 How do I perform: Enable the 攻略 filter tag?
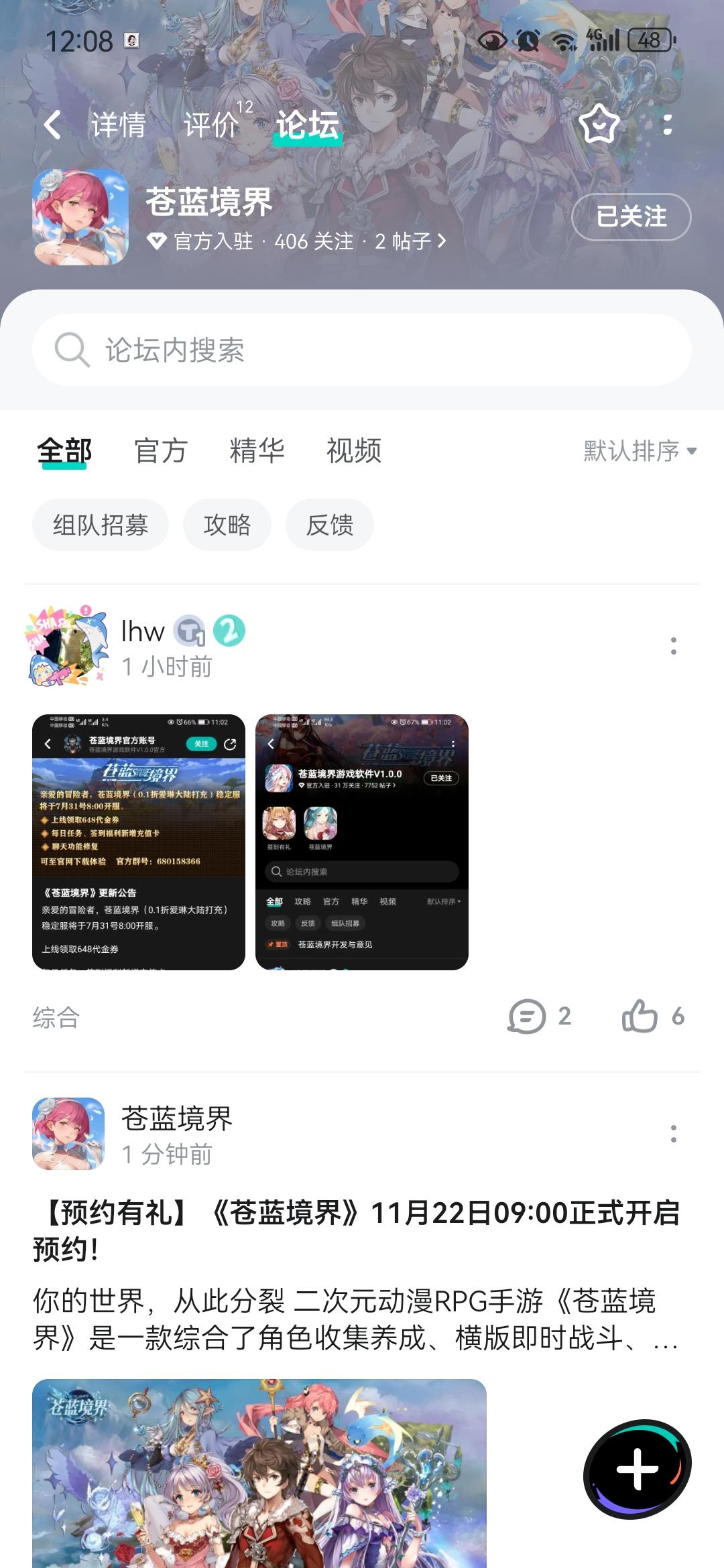tap(227, 525)
